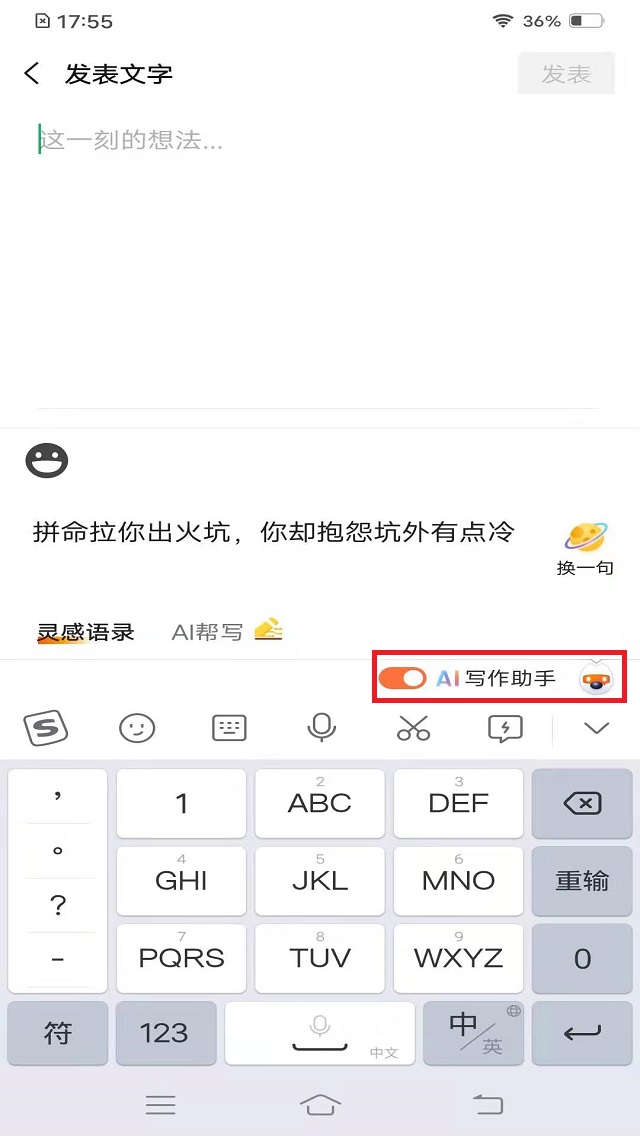This screenshot has width=640, height=1136.
Task: Open the Sogou keyboard menu
Action: coord(45,727)
